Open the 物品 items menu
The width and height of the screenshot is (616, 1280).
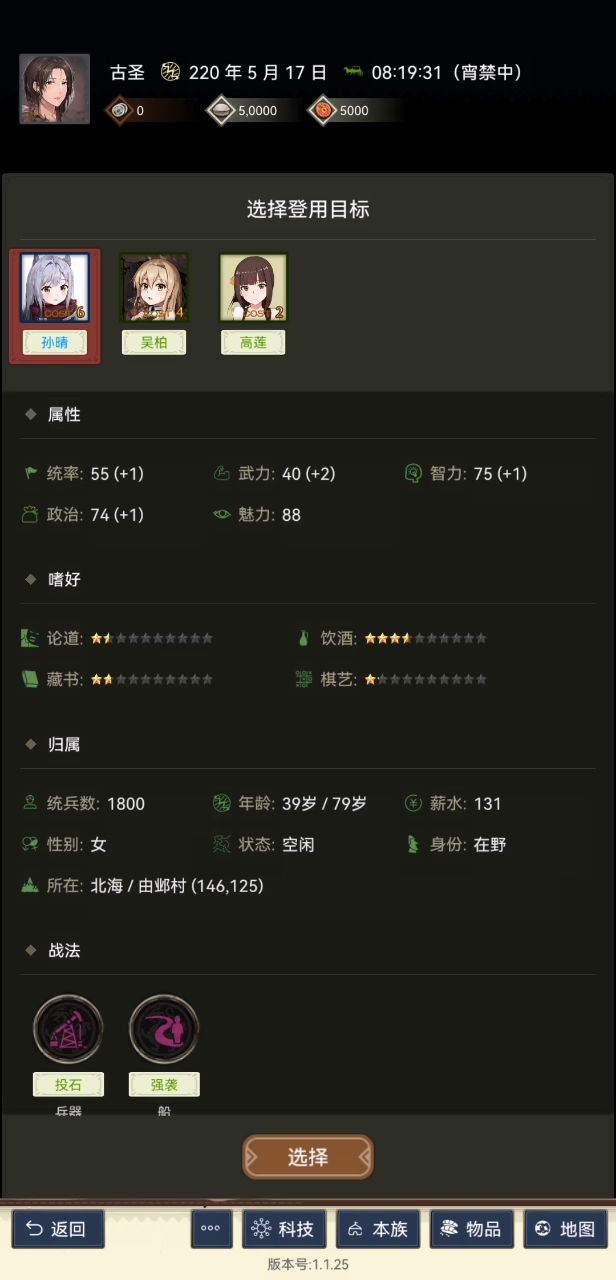(x=472, y=1229)
